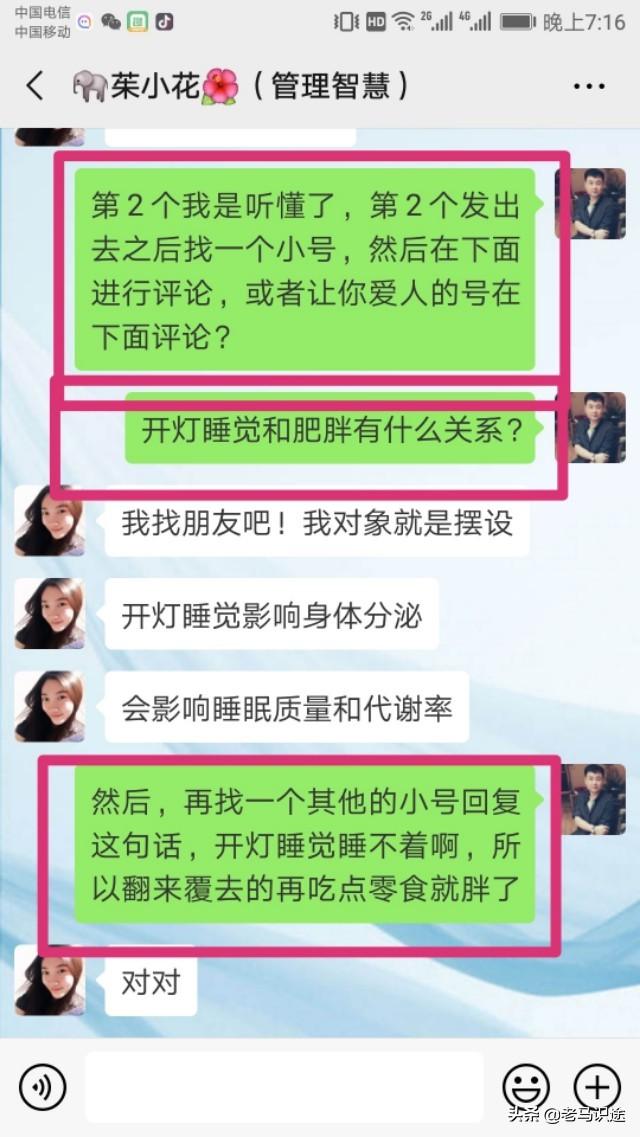Open sender avatar beside the 对对 message

(x=49, y=981)
